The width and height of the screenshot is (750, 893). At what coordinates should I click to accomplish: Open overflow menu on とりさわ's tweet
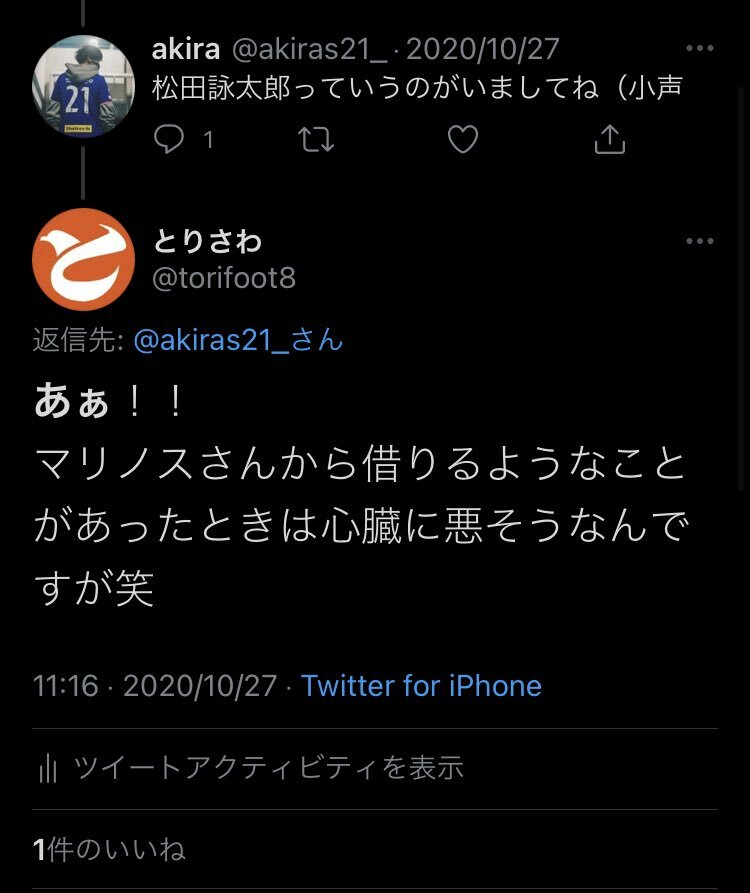coord(700,241)
